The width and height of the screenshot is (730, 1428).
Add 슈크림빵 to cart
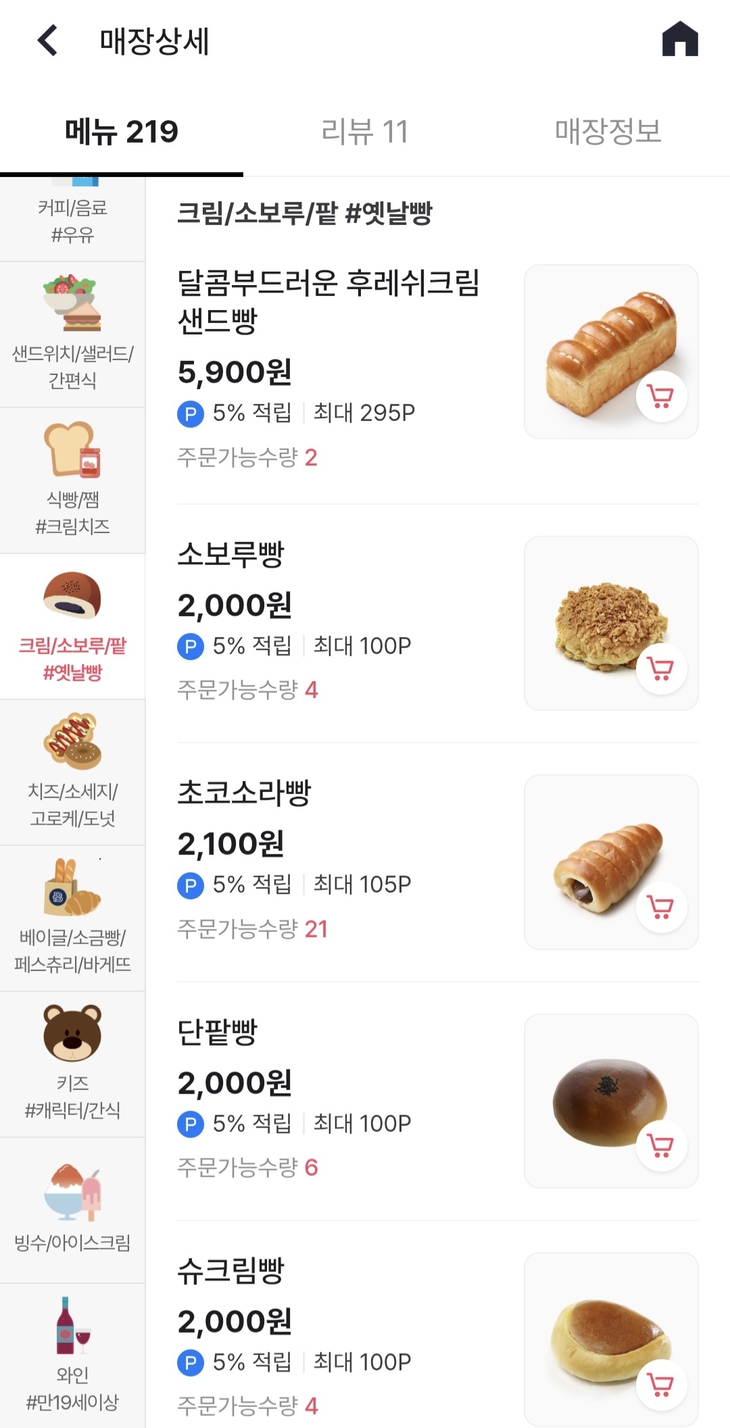coord(660,1385)
